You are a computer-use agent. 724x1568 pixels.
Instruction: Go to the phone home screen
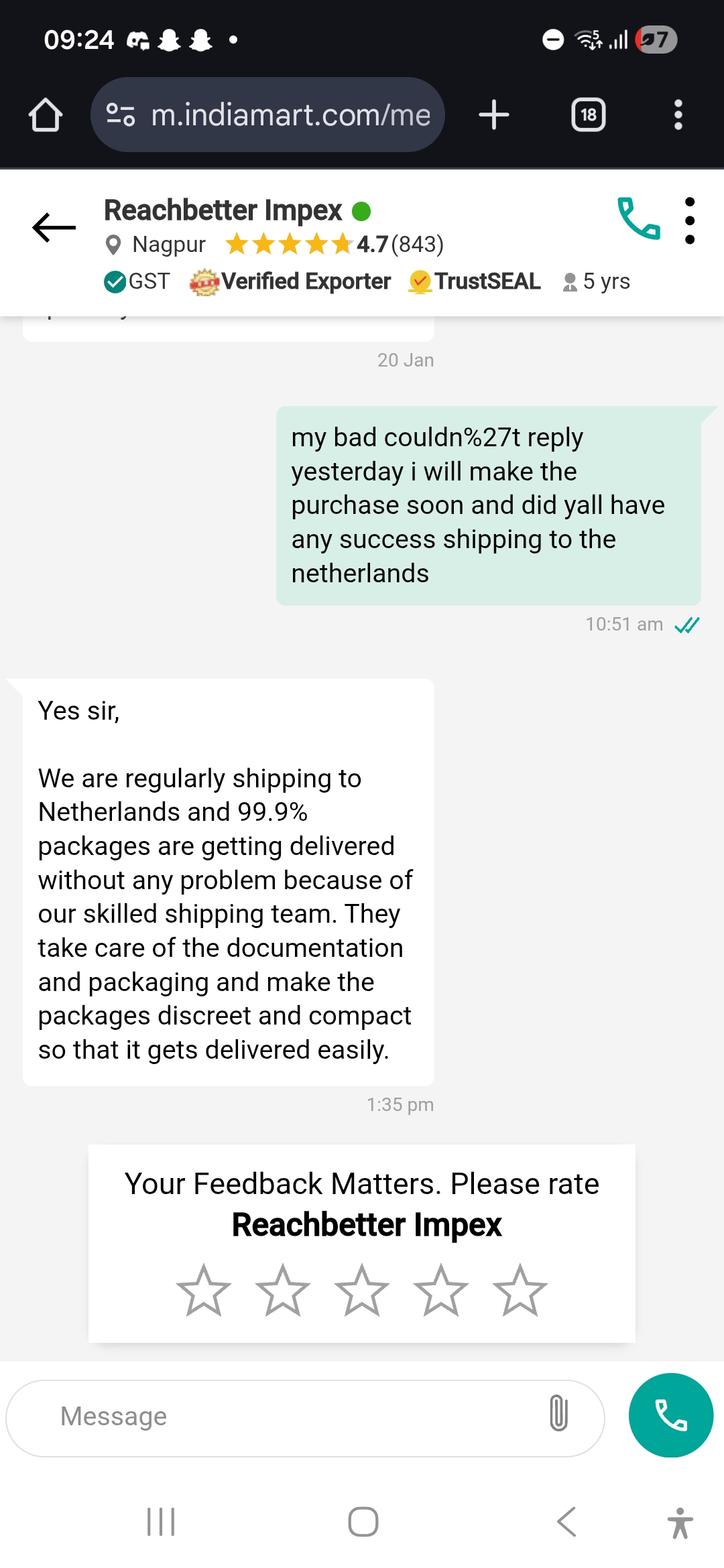(x=363, y=1522)
